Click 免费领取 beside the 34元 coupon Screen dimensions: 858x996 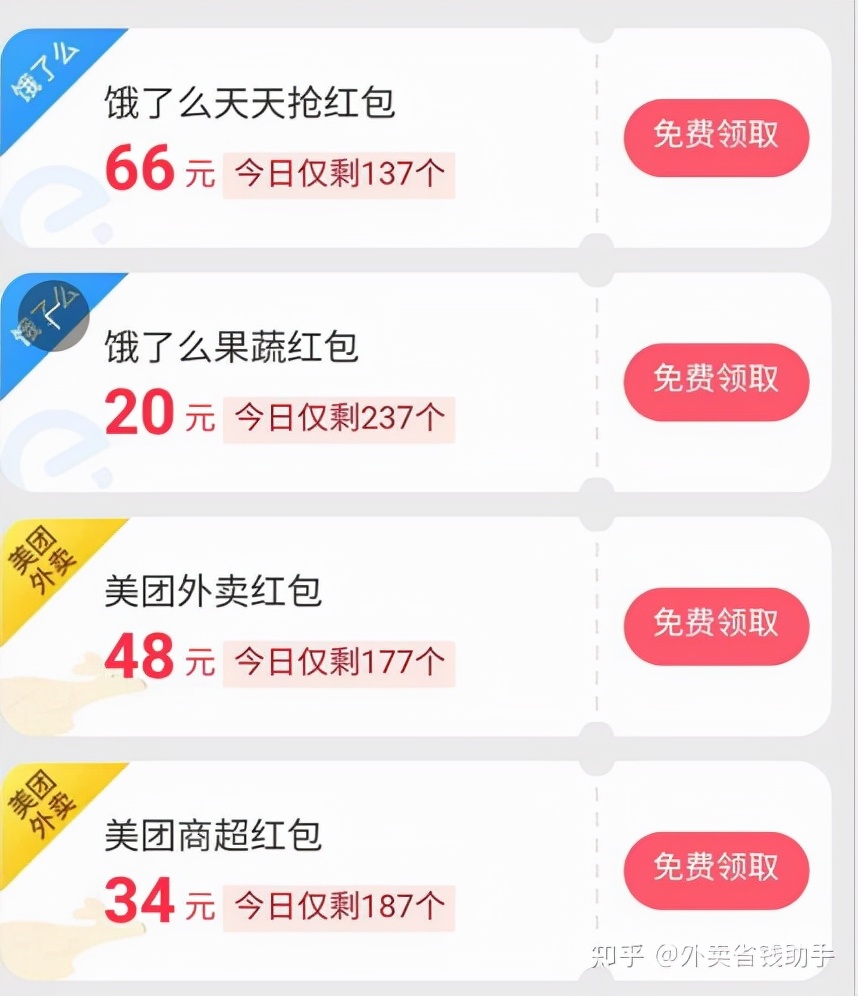(716, 871)
